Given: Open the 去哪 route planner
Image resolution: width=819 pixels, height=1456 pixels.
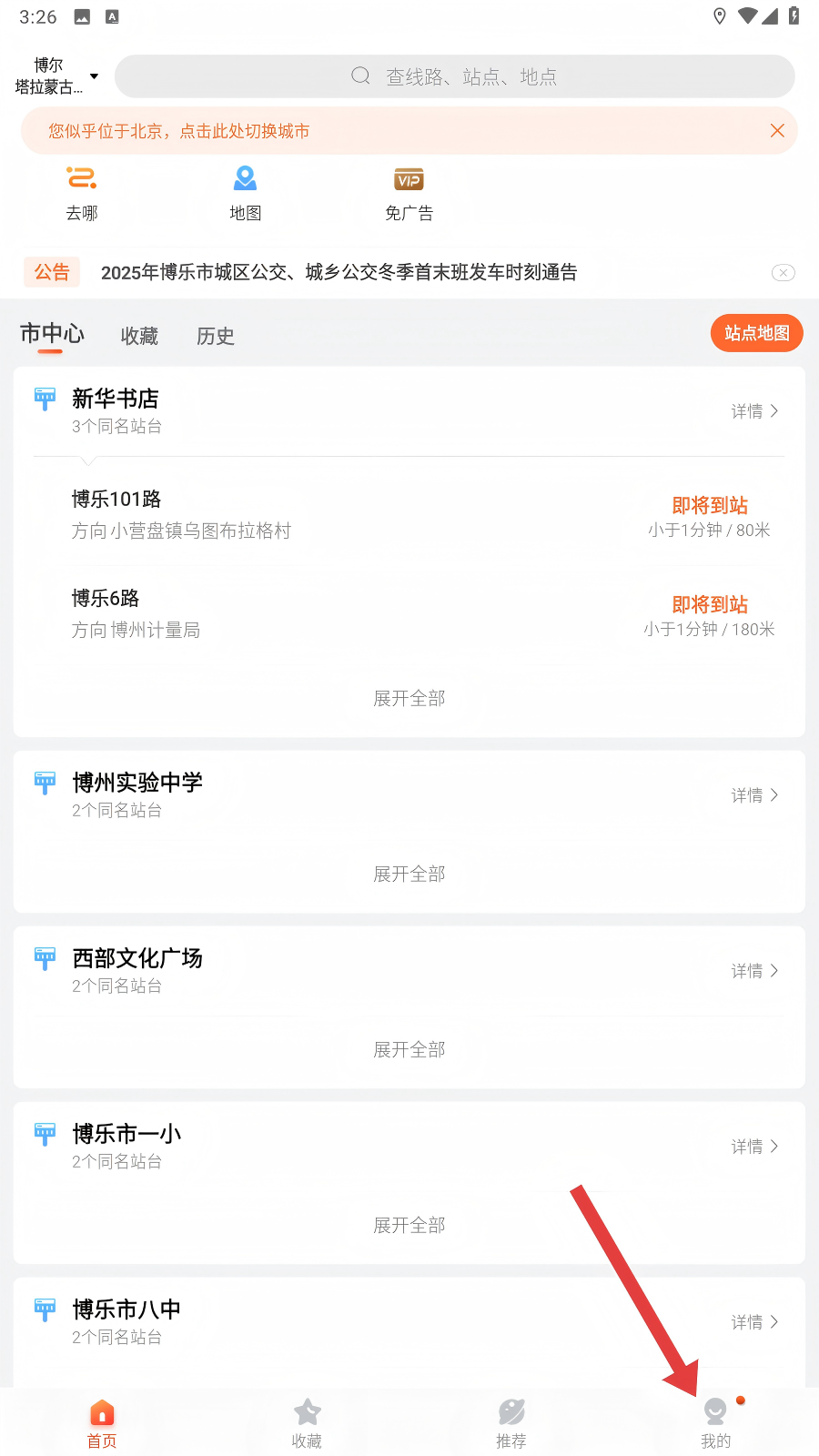Looking at the screenshot, I should [82, 193].
